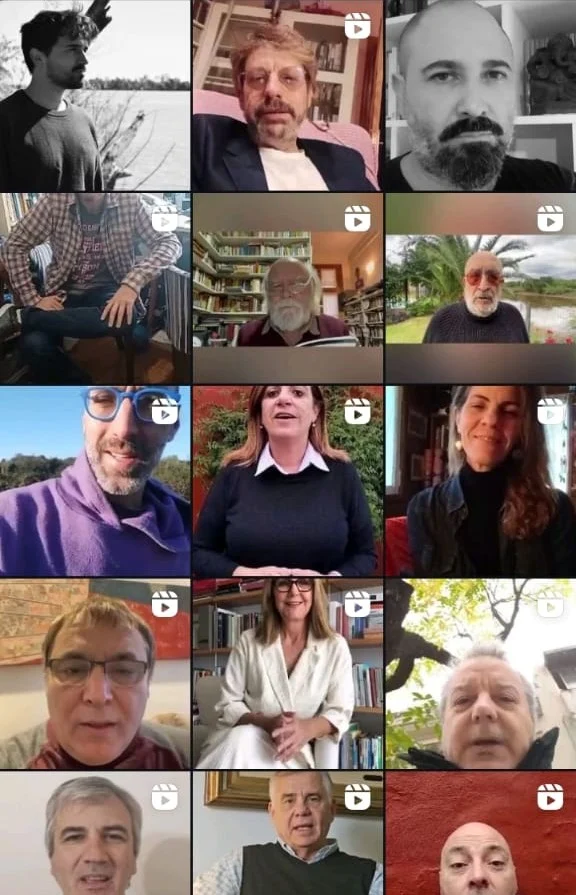Open the black-and-white bald bearded man post
This screenshot has height=895, width=576.
481,95
